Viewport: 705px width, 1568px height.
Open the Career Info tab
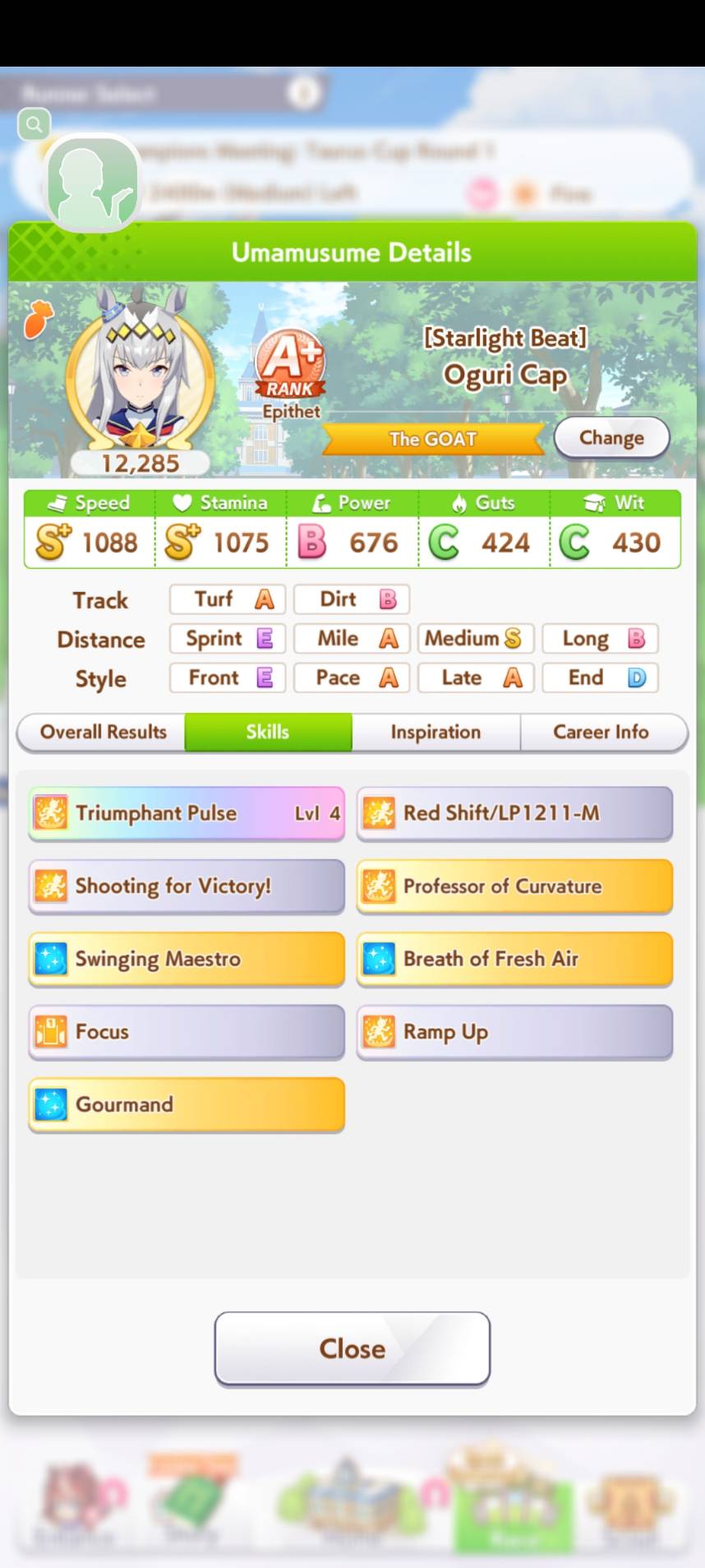click(x=601, y=732)
